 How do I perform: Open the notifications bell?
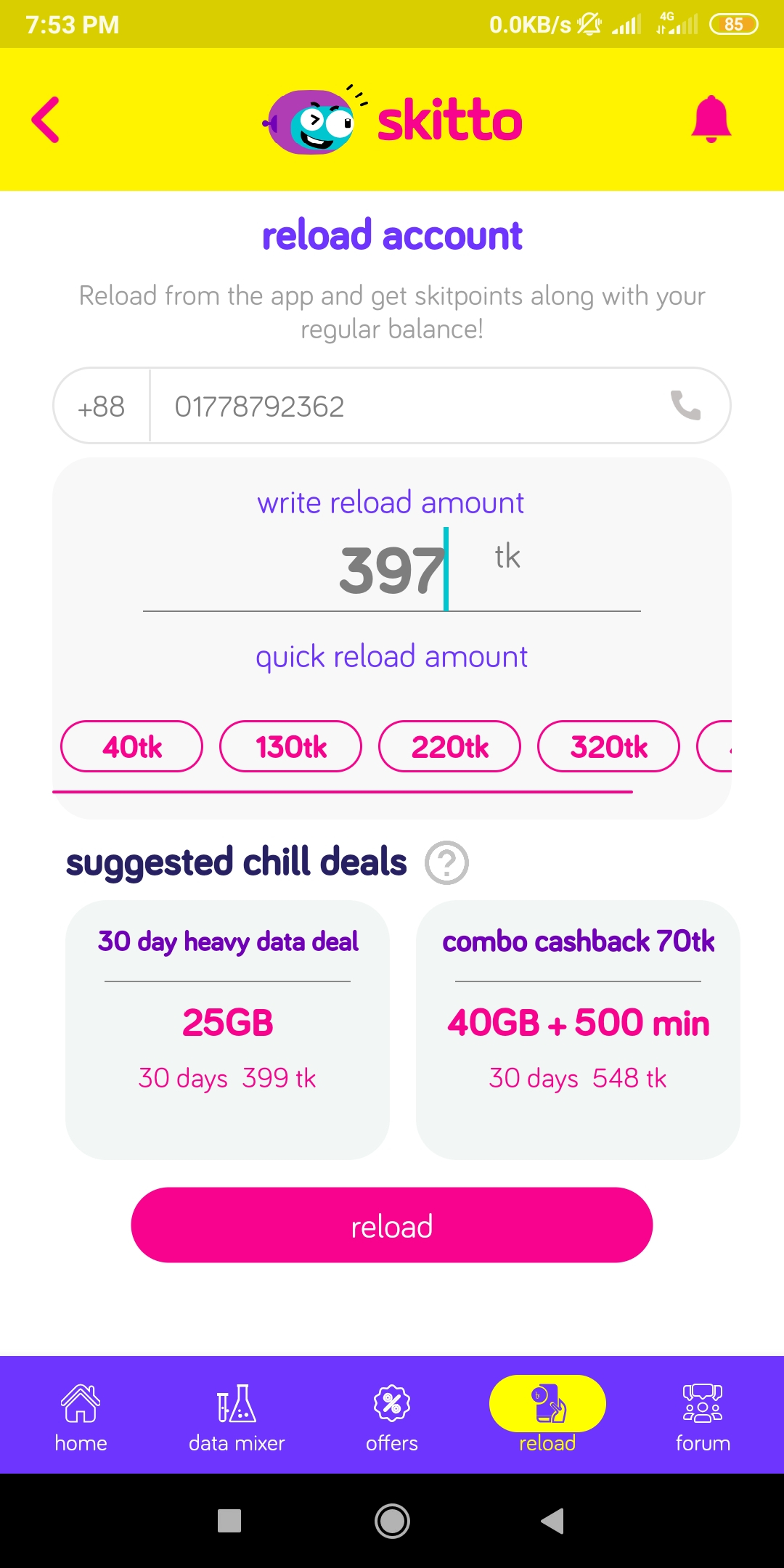click(711, 119)
